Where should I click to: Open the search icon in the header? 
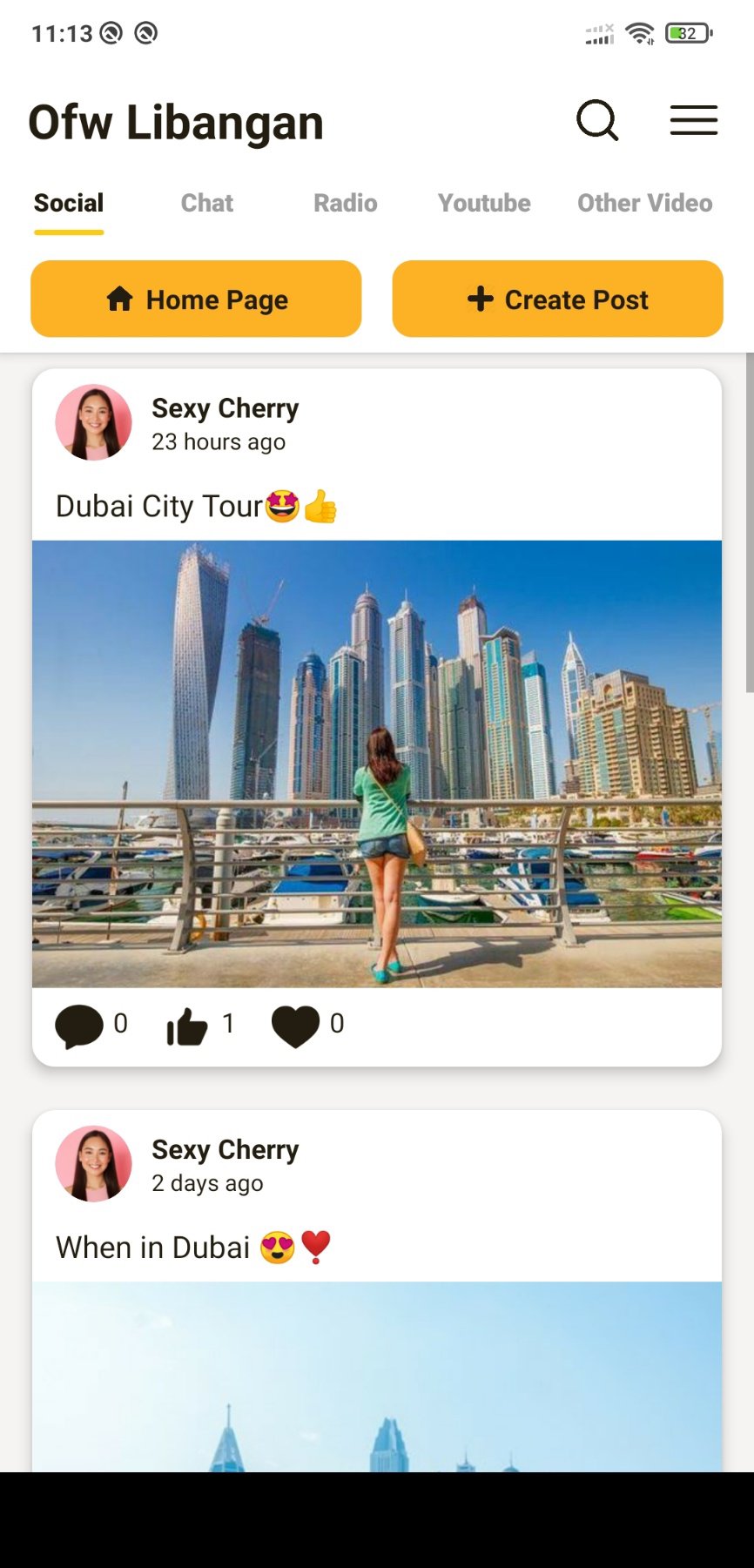click(597, 120)
